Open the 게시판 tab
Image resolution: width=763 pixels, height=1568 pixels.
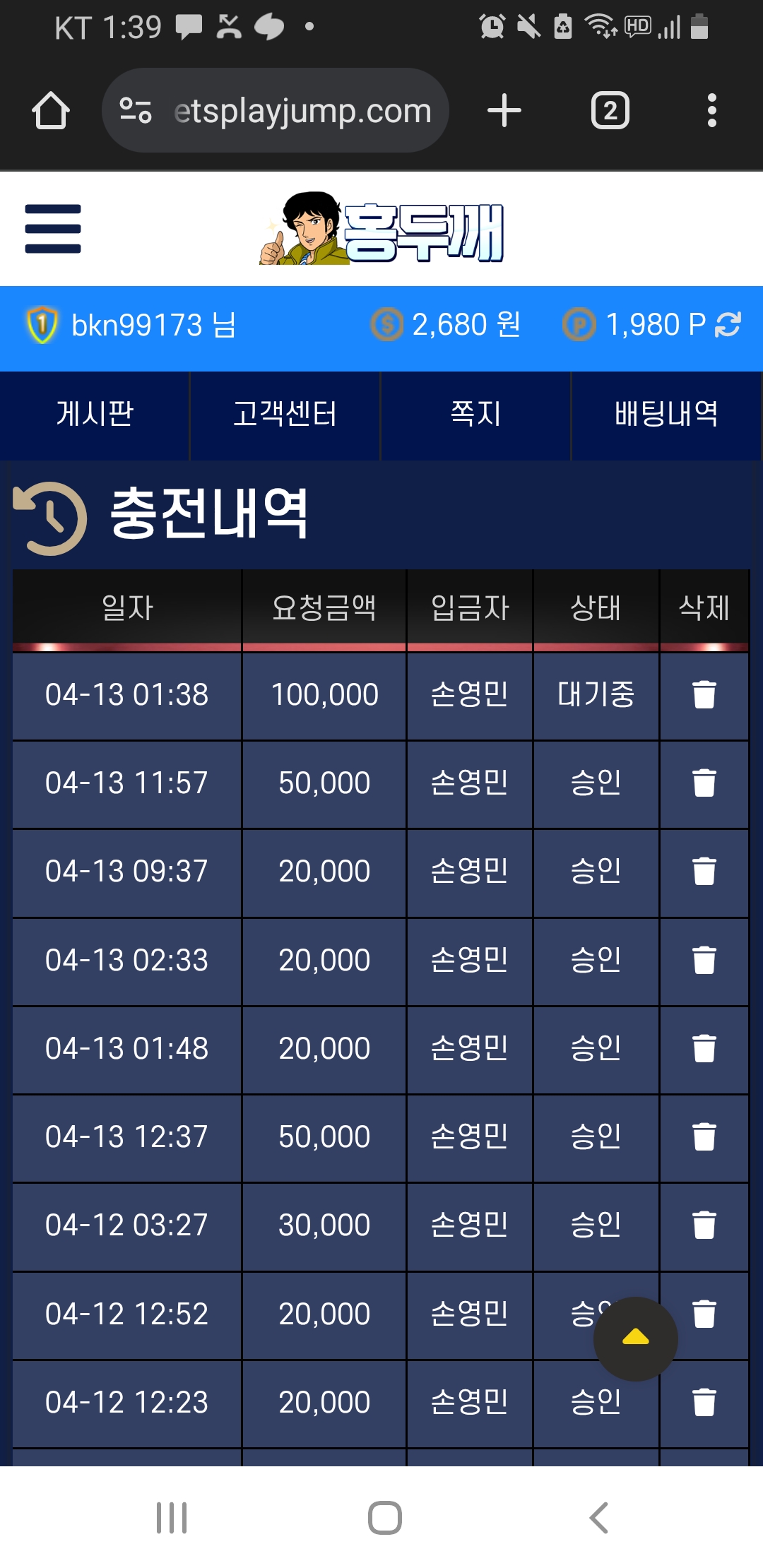[95, 414]
